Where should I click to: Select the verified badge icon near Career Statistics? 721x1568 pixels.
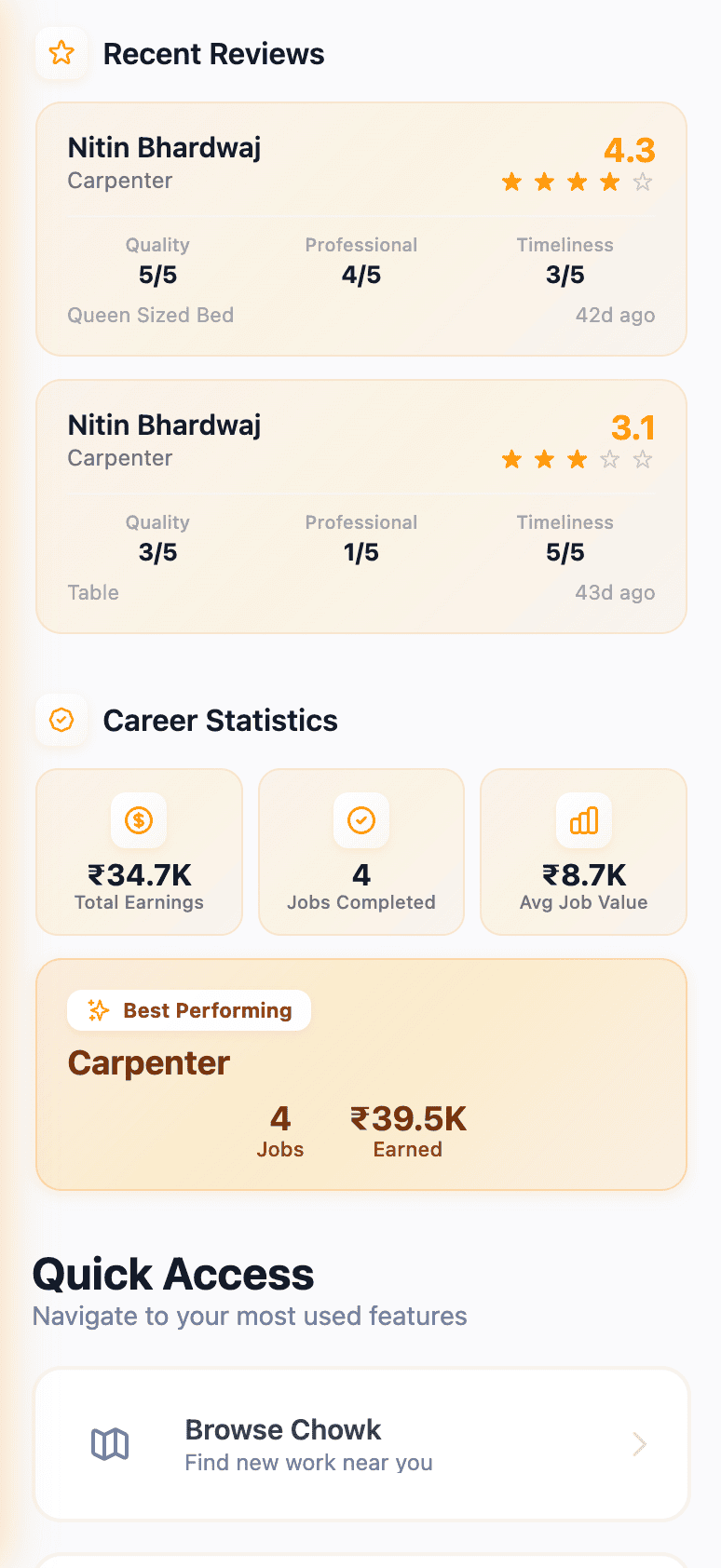pyautogui.click(x=61, y=719)
